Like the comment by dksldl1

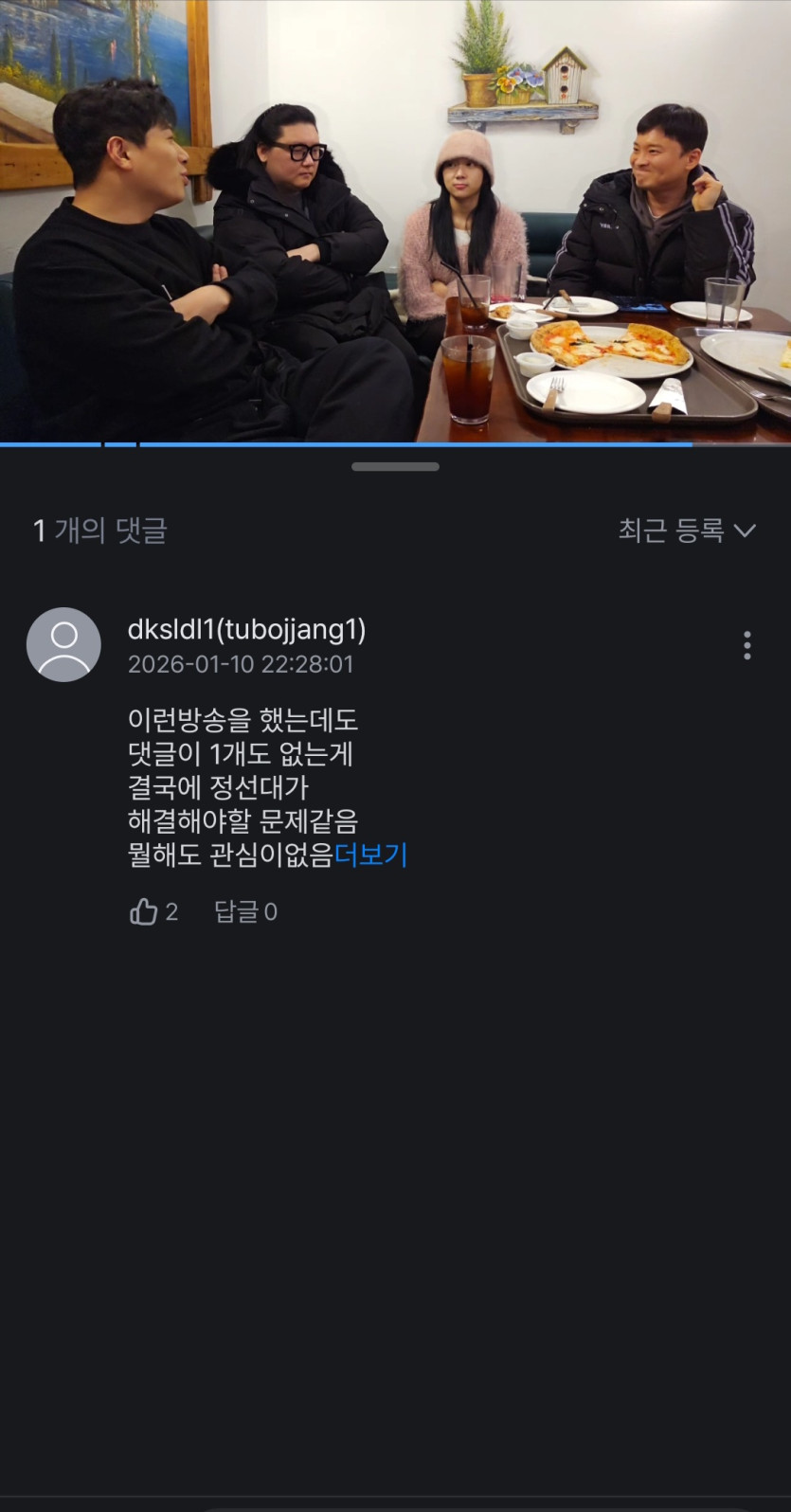click(x=144, y=911)
